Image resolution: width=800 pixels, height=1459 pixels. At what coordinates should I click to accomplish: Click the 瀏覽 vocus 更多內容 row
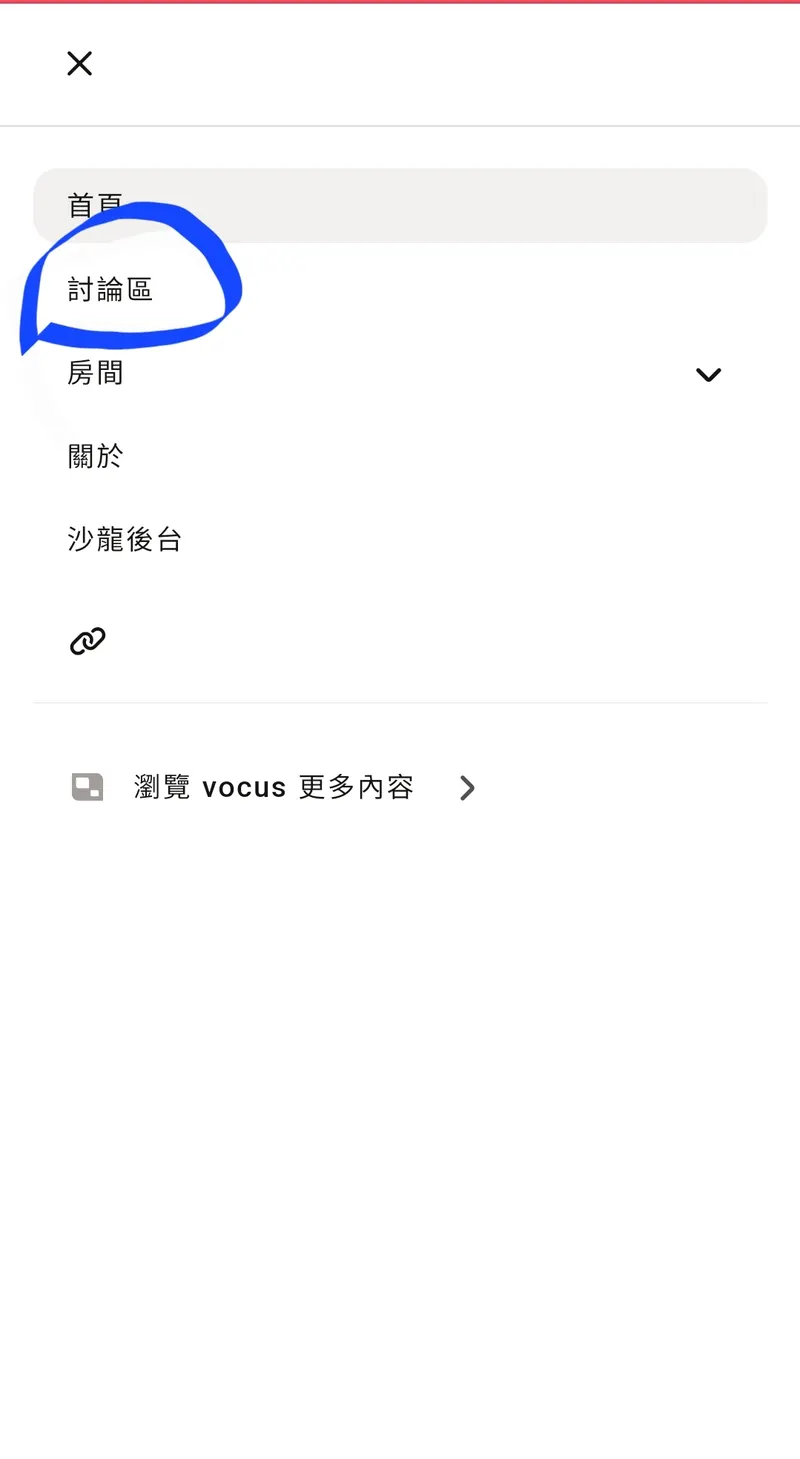point(273,787)
